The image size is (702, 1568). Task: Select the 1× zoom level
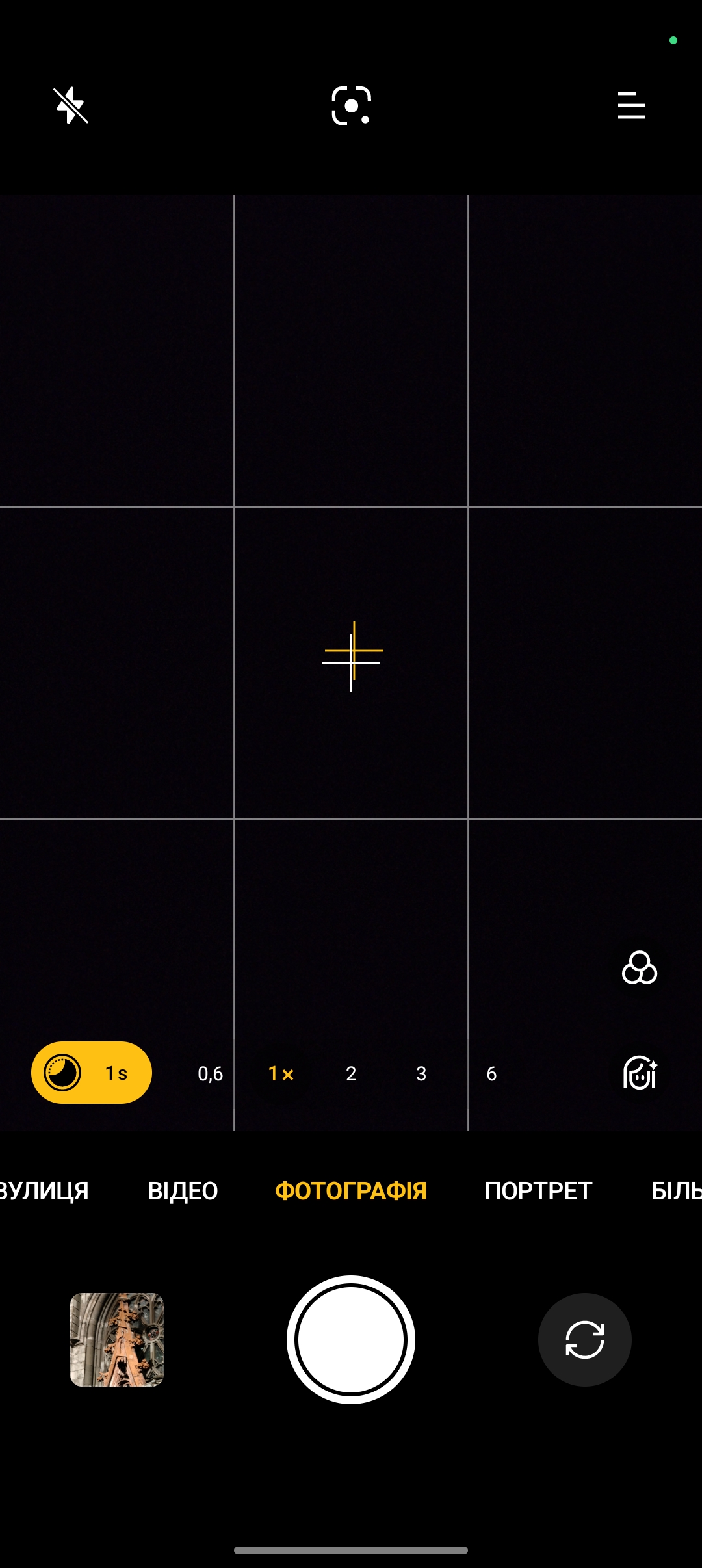point(281,1074)
